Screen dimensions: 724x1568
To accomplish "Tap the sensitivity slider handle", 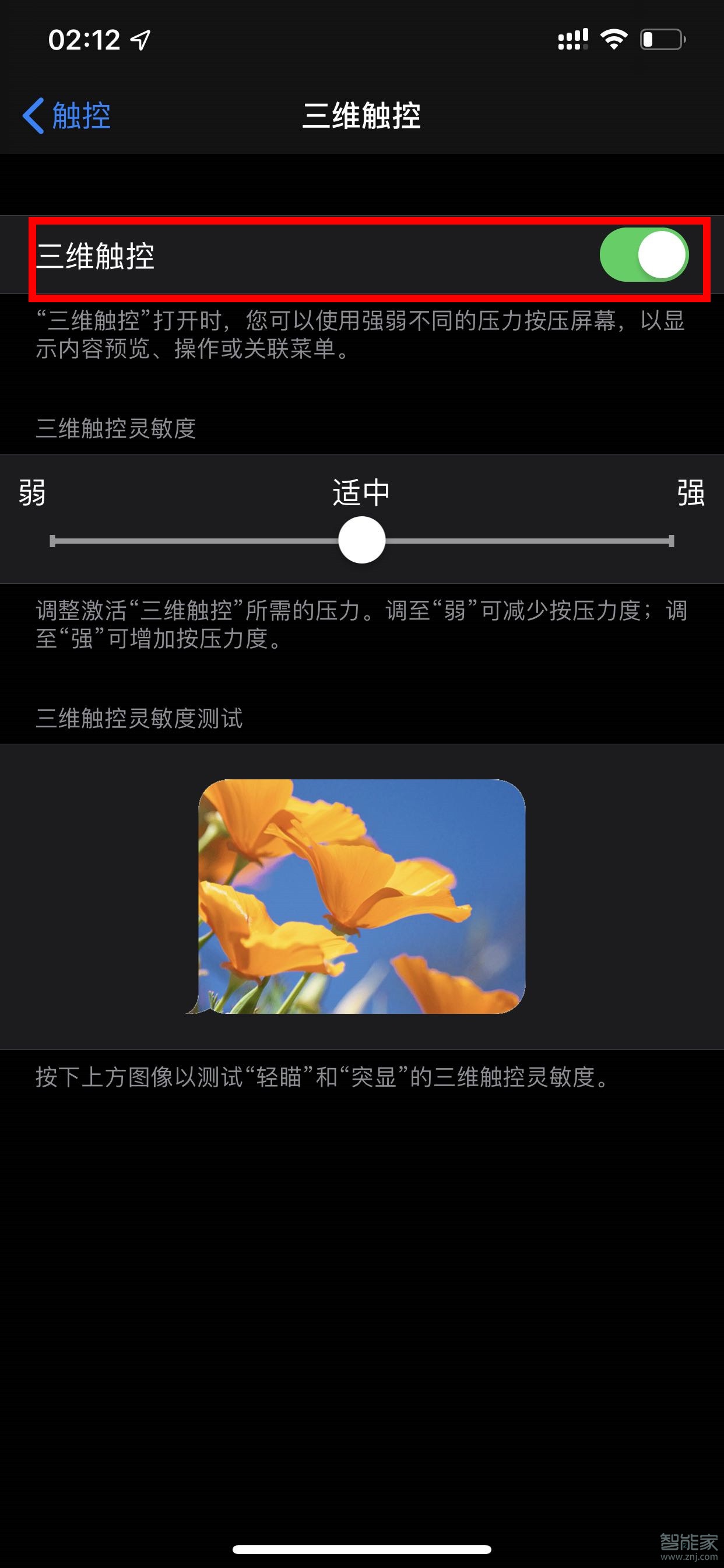I will click(362, 540).
